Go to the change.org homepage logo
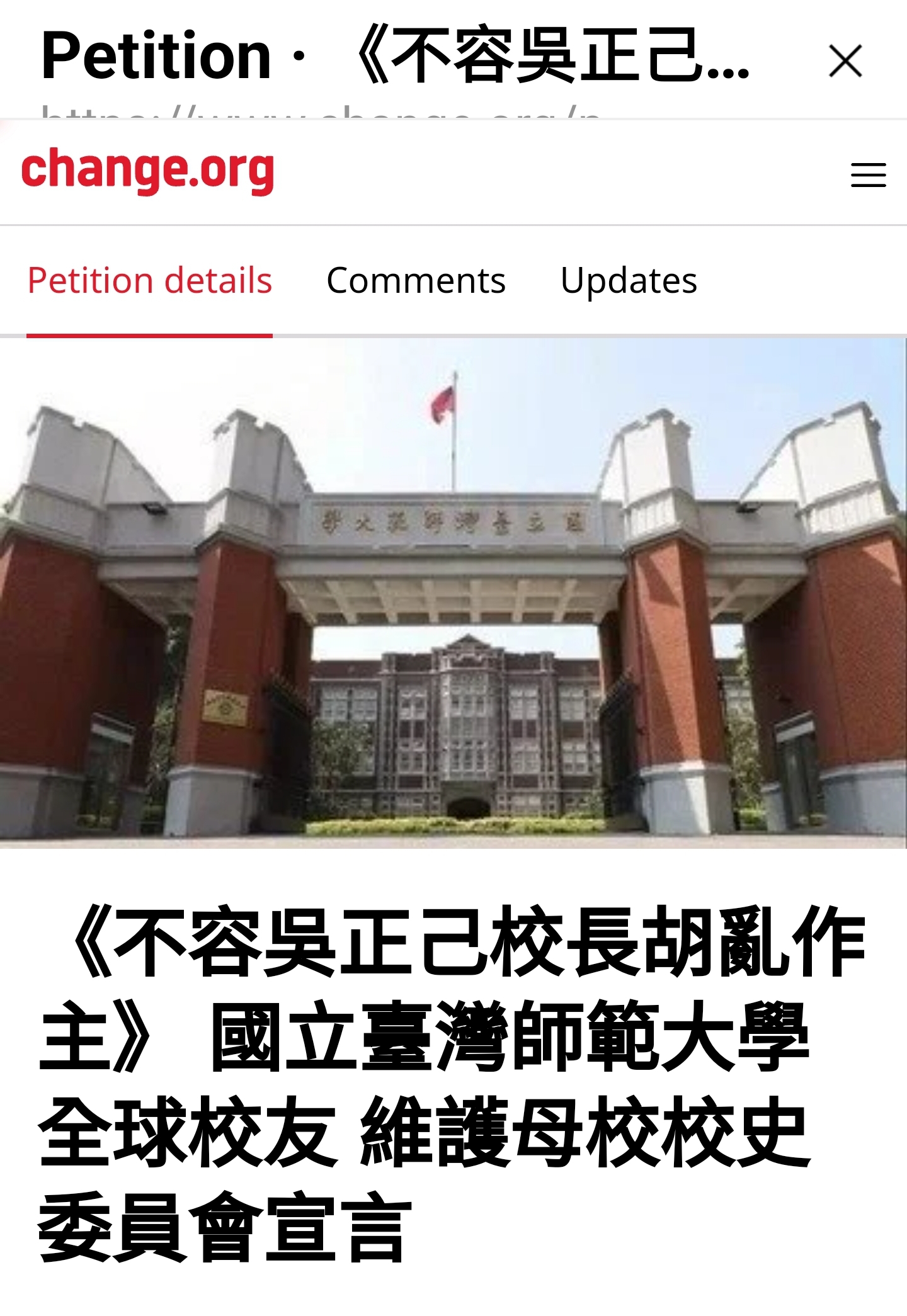This screenshot has width=907, height=1316. [148, 170]
